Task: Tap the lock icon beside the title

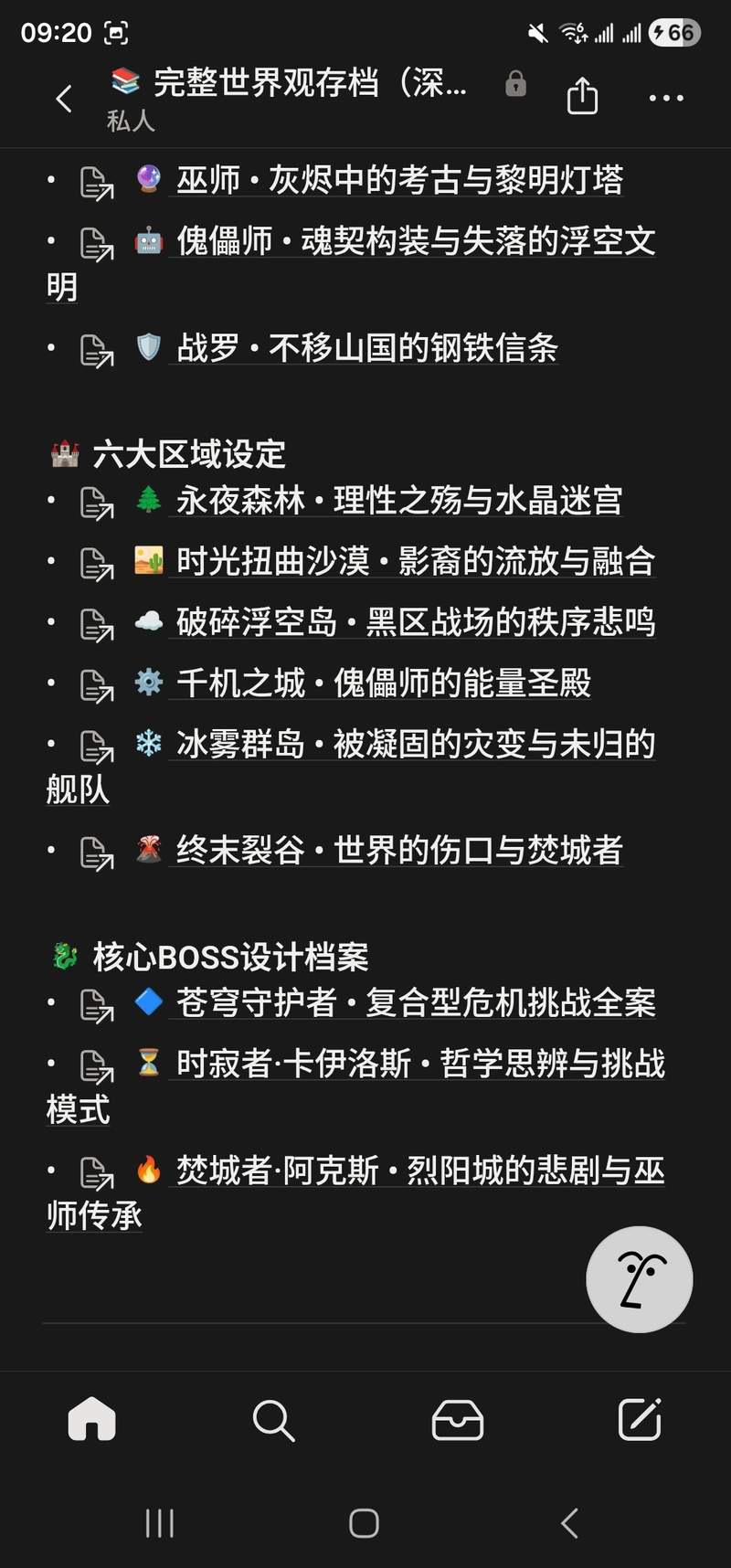Action: point(515,84)
